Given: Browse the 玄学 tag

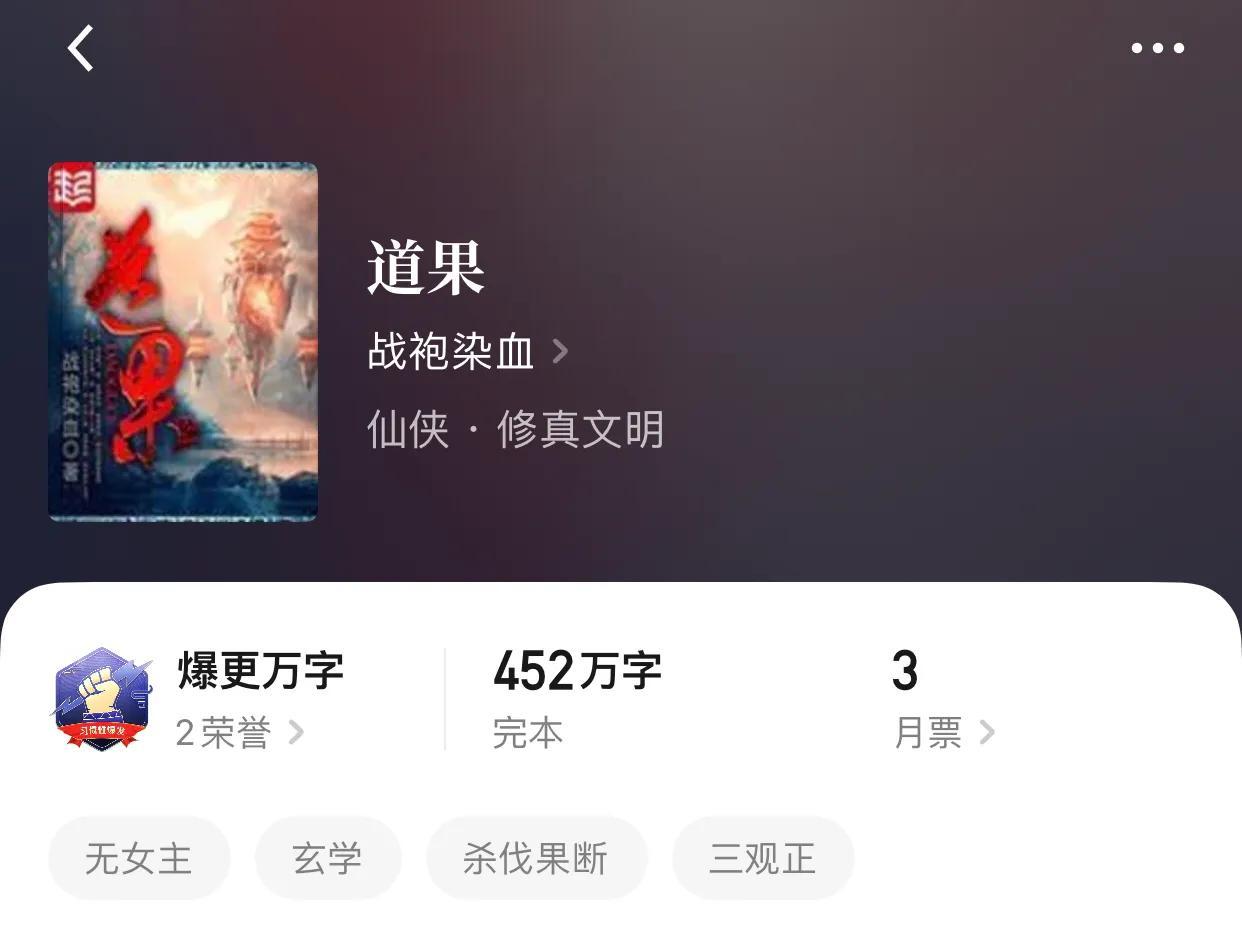Looking at the screenshot, I should [328, 858].
